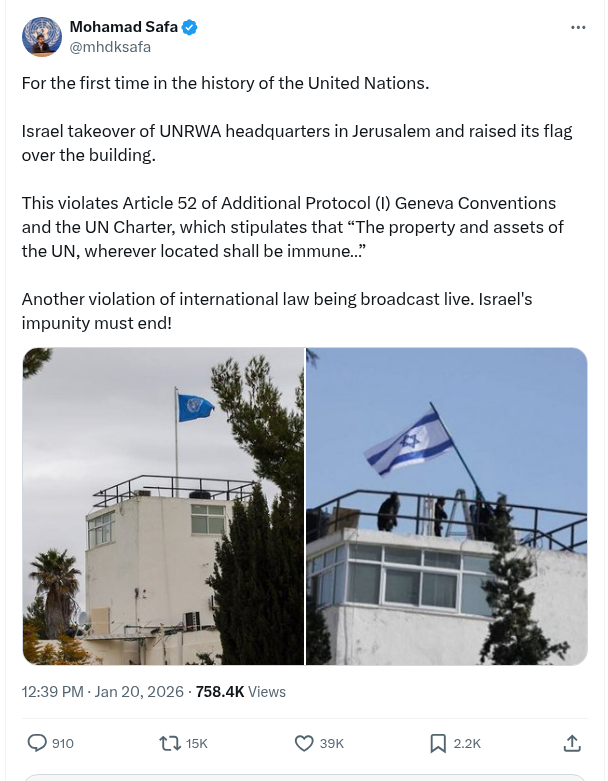
Task: Open the UN flag photo
Action: [x=163, y=506]
